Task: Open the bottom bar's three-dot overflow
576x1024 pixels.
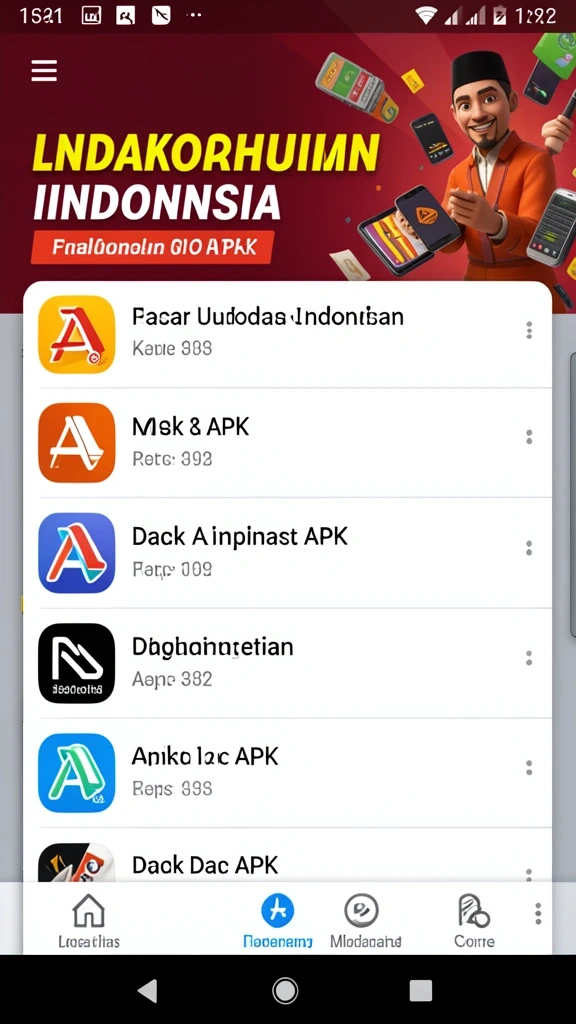Action: pos(538,914)
